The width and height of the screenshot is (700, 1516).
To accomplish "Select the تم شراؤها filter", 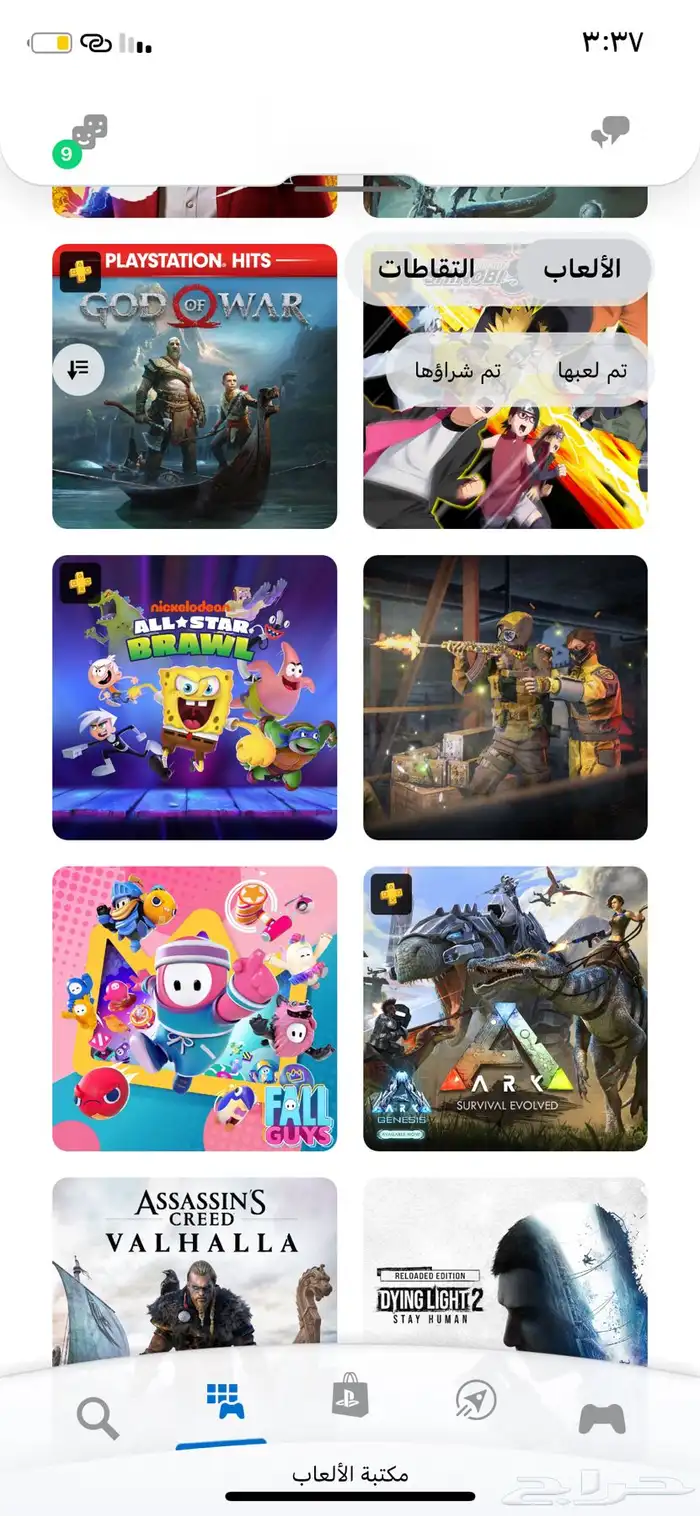I will click(x=457, y=371).
